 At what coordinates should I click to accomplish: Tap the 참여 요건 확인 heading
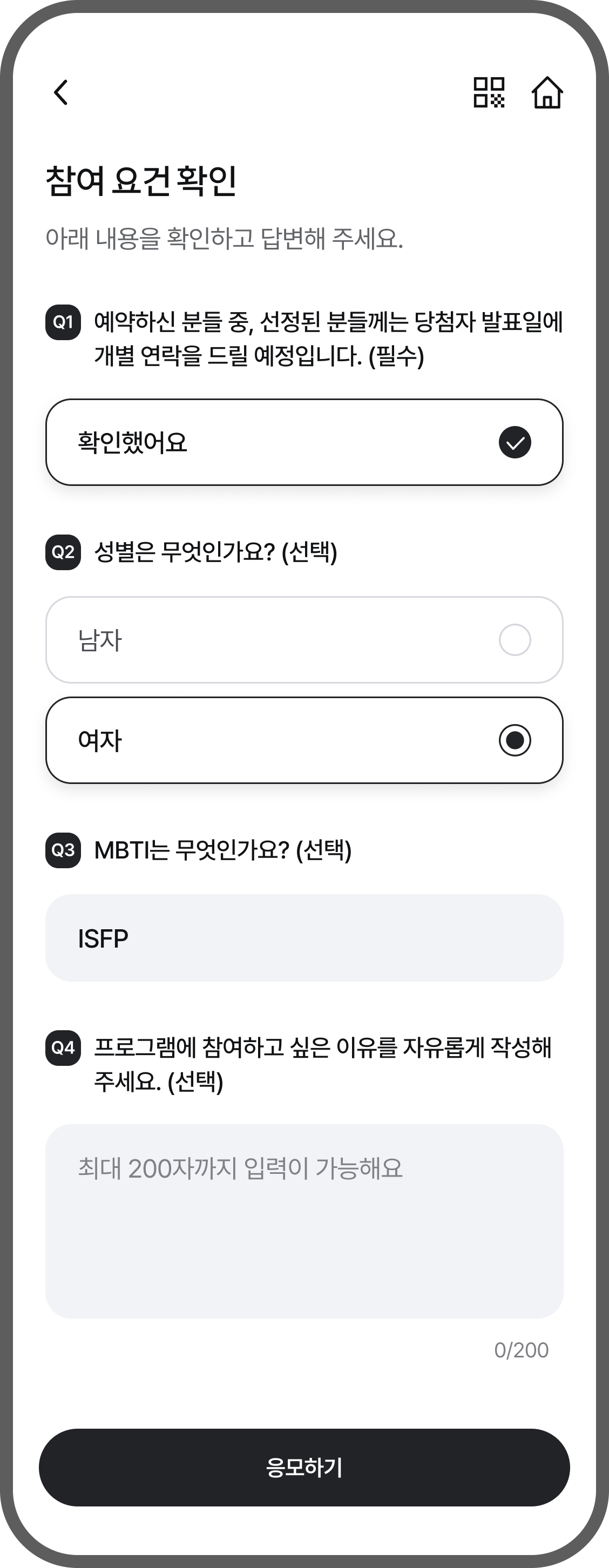coord(143,178)
